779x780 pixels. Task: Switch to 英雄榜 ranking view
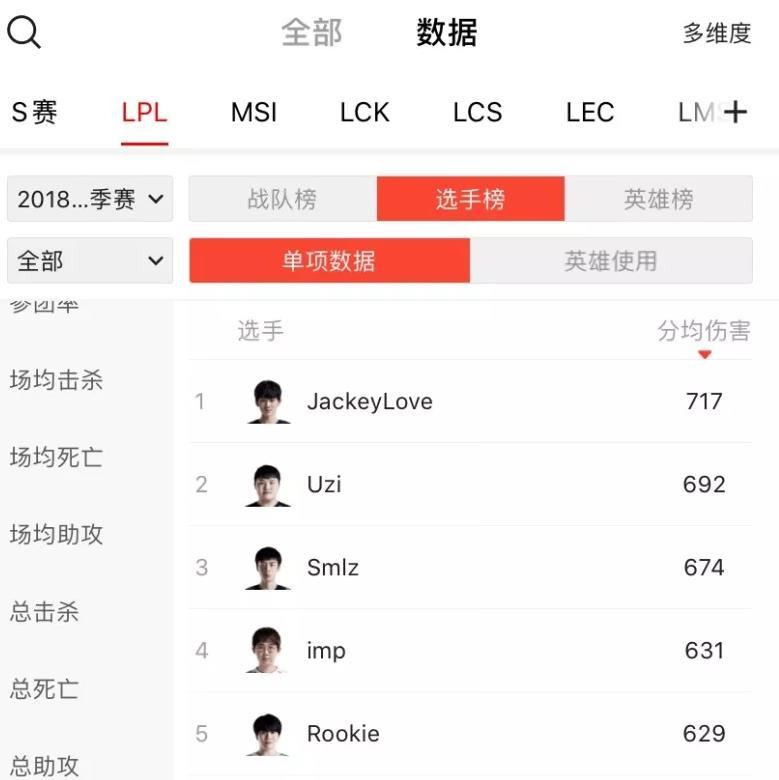659,198
